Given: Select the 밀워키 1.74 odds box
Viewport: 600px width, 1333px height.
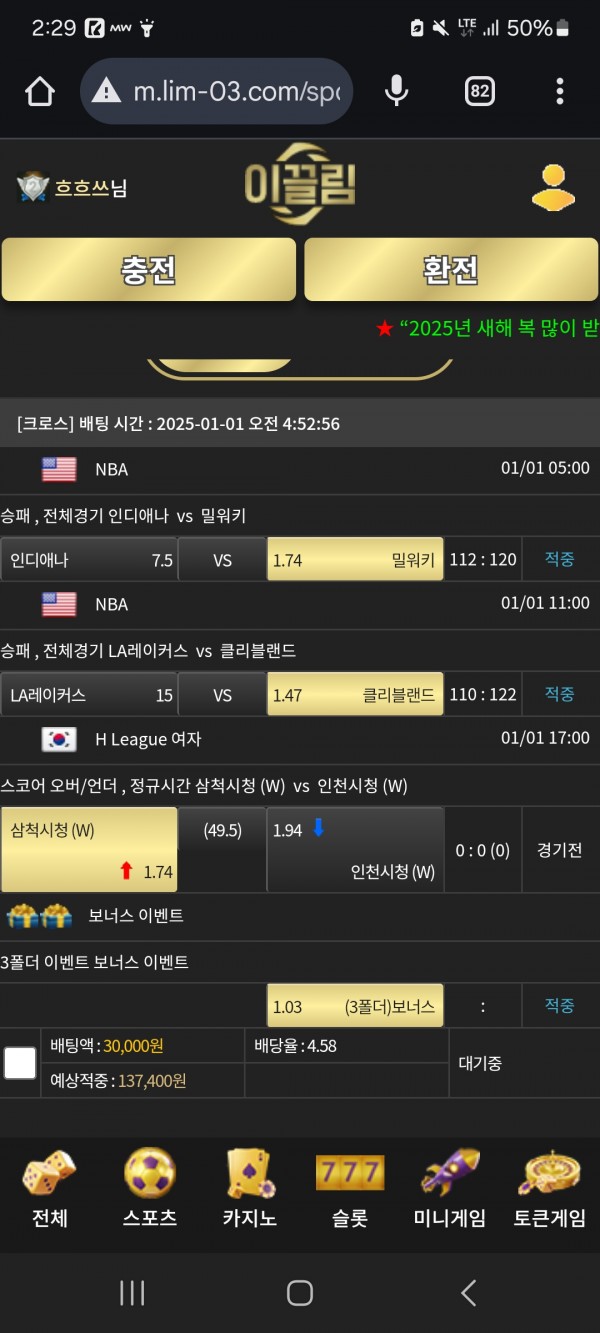Looking at the screenshot, I should point(355,560).
